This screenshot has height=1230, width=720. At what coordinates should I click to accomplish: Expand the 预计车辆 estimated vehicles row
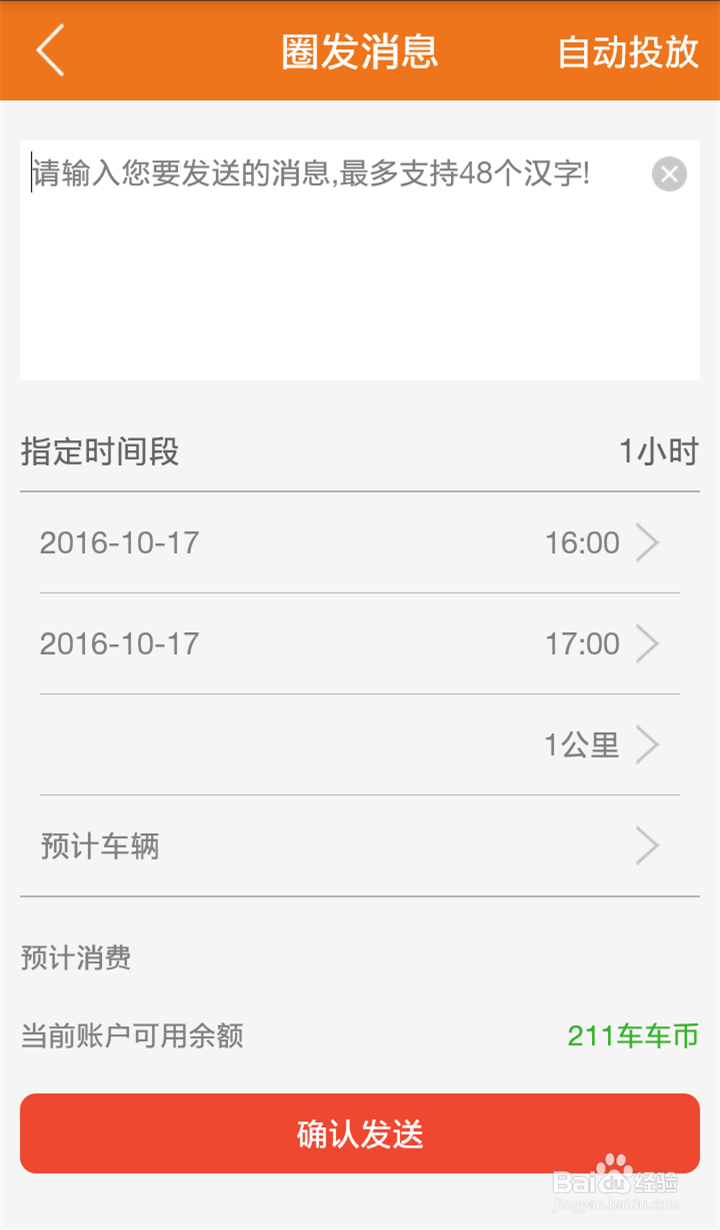(x=100, y=846)
